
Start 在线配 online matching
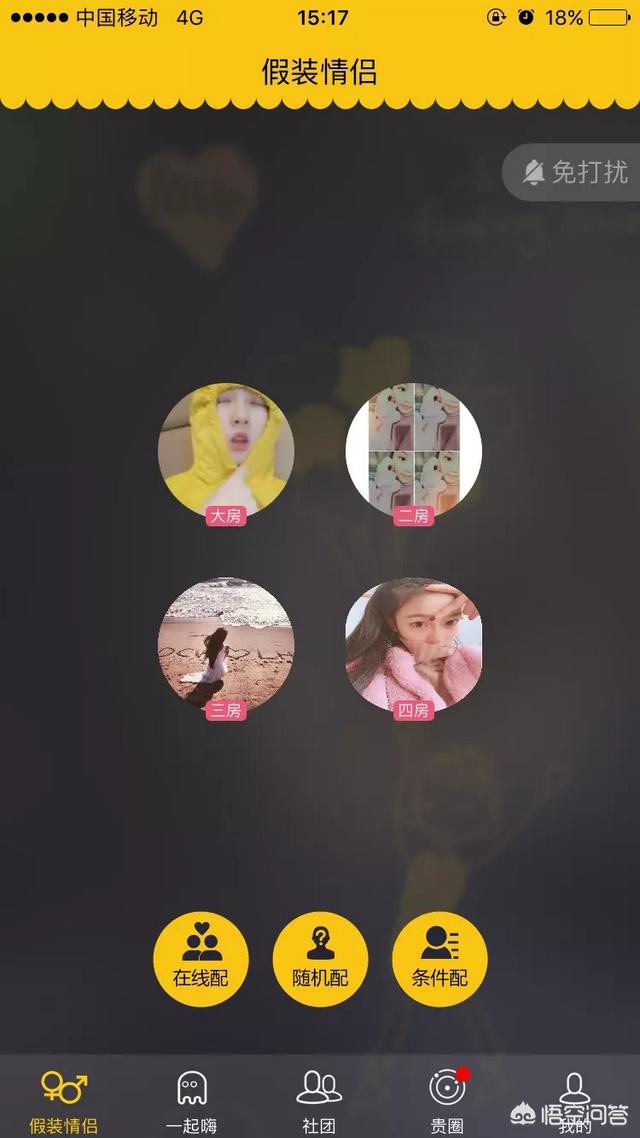200,959
